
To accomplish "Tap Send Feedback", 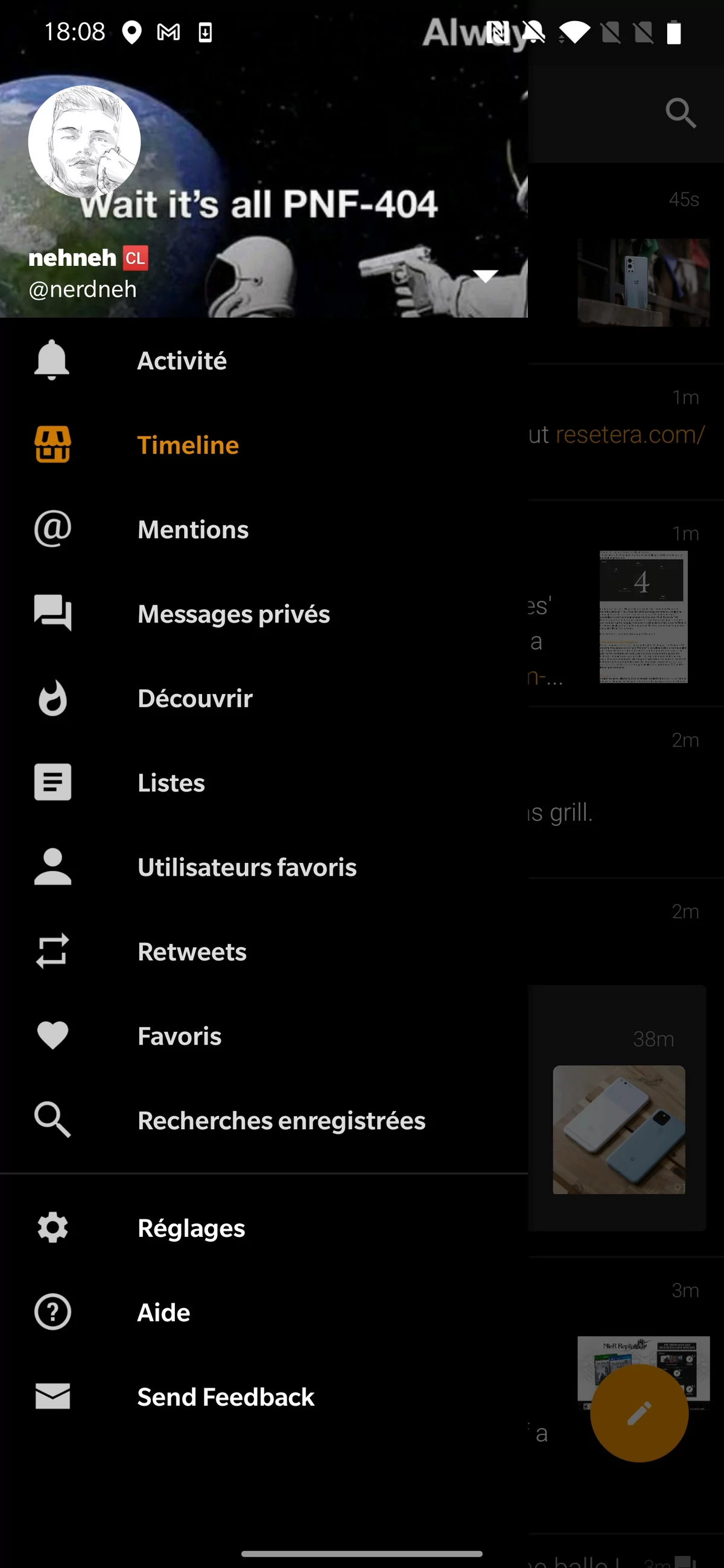I will click(225, 1397).
